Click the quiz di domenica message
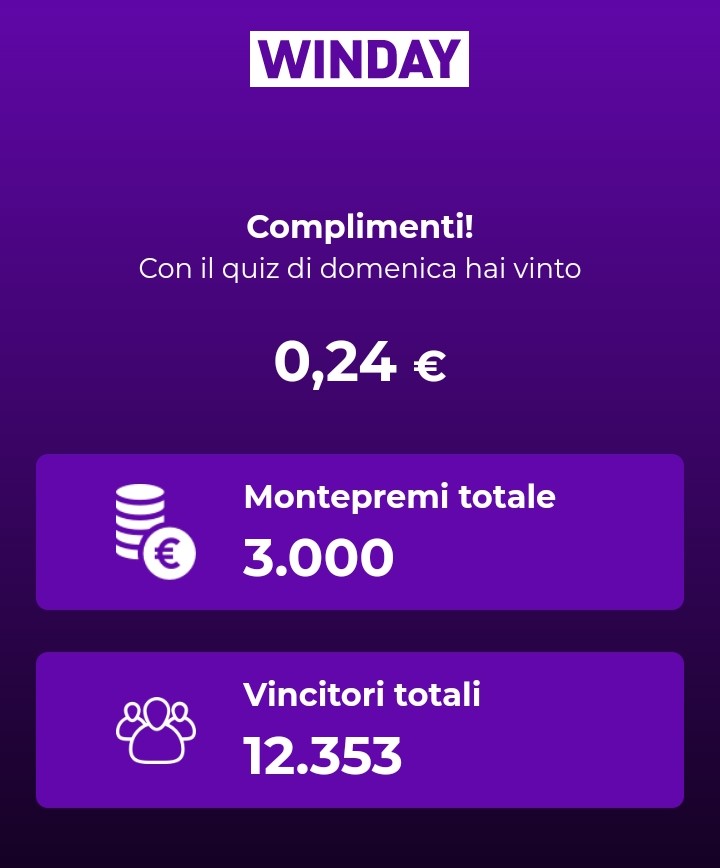The width and height of the screenshot is (720, 868). click(x=359, y=268)
